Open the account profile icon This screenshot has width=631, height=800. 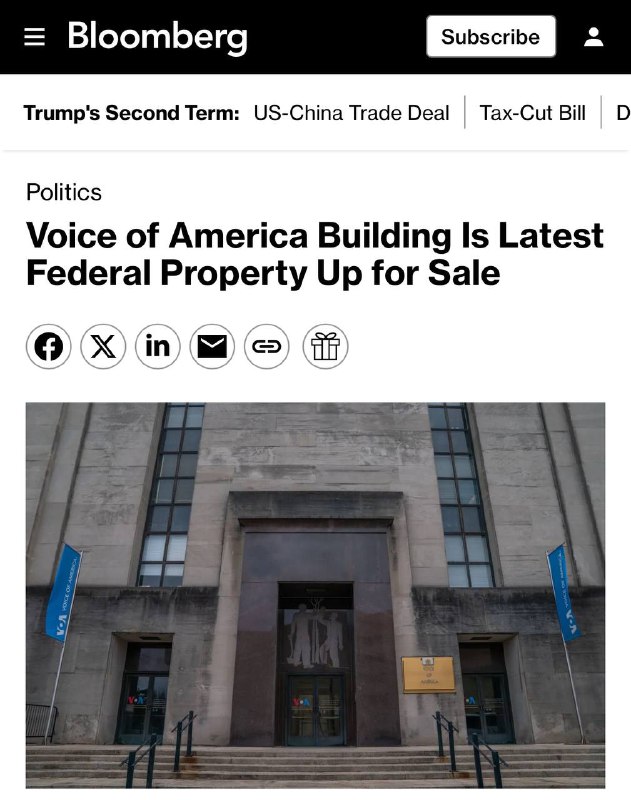coord(594,37)
